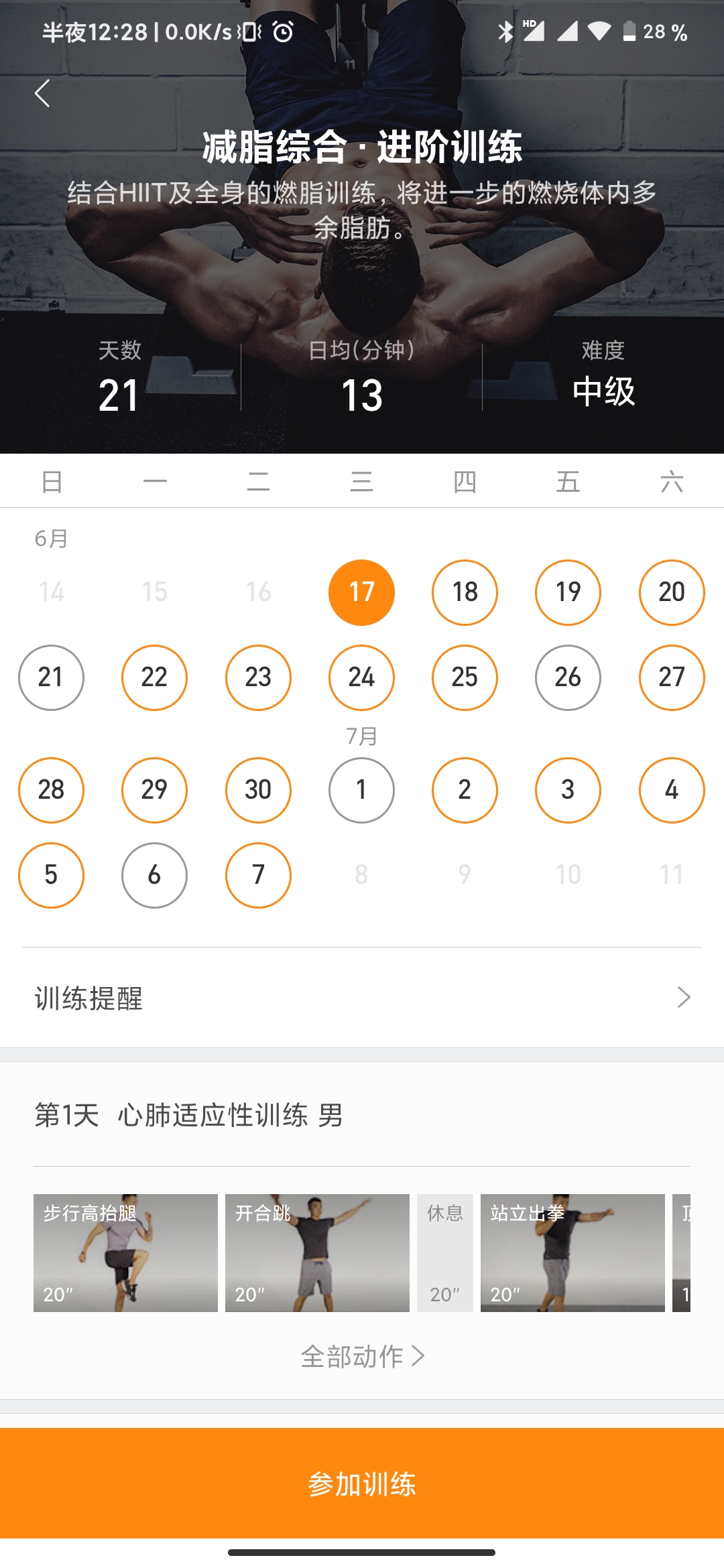Viewport: 724px width, 1568px height.
Task: Open the 站立出拳 exercise thumbnail
Action: [572, 1252]
